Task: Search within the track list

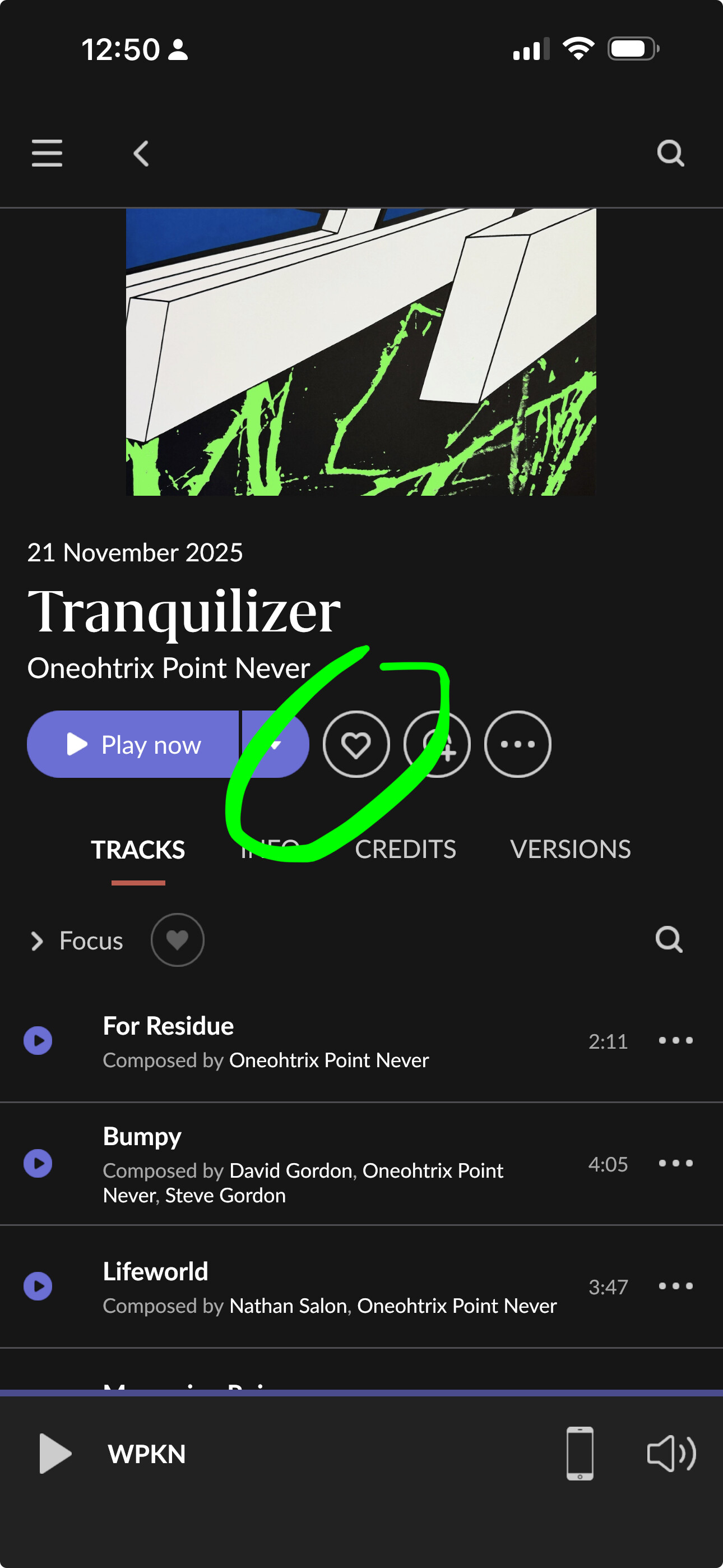Action: pyautogui.click(x=668, y=940)
